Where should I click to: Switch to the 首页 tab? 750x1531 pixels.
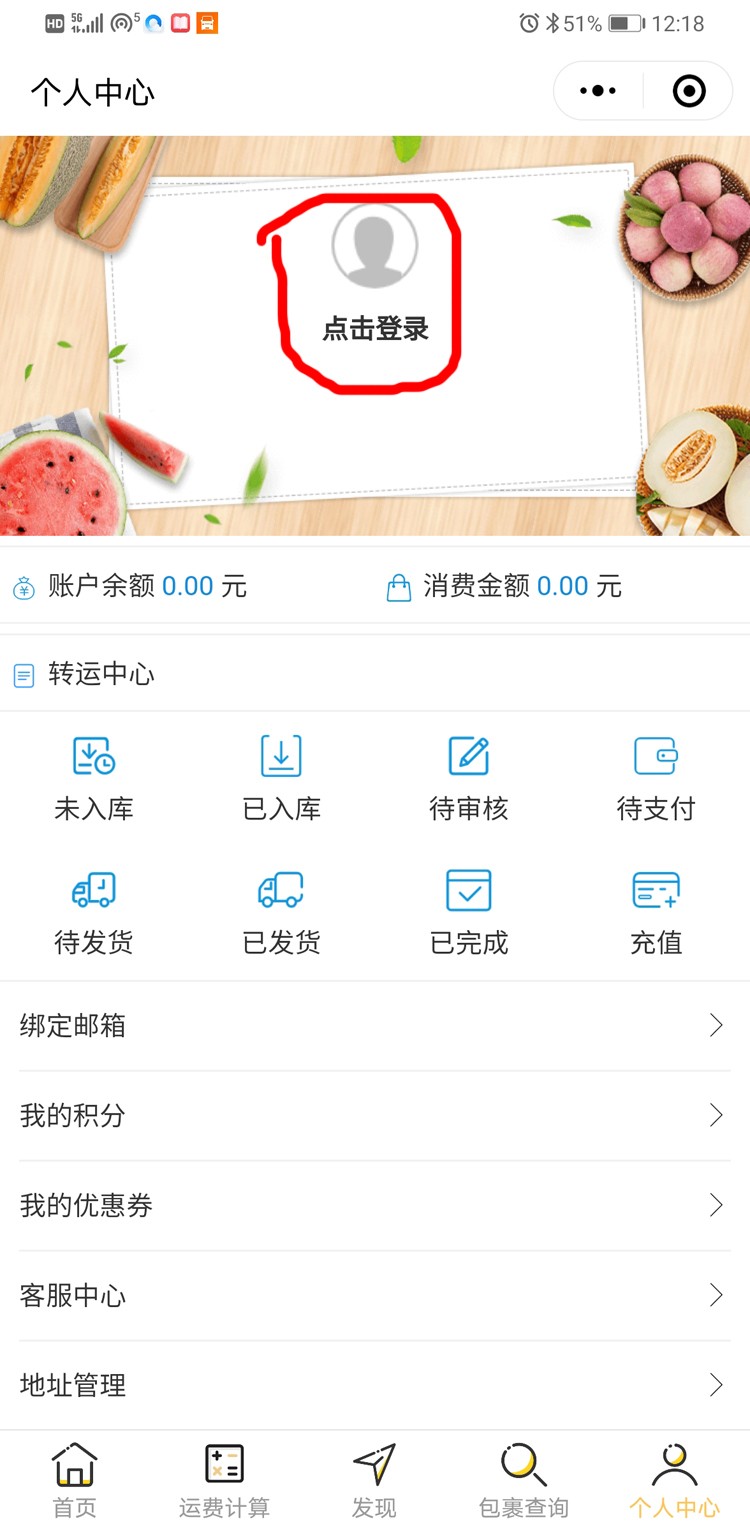coord(75,1480)
